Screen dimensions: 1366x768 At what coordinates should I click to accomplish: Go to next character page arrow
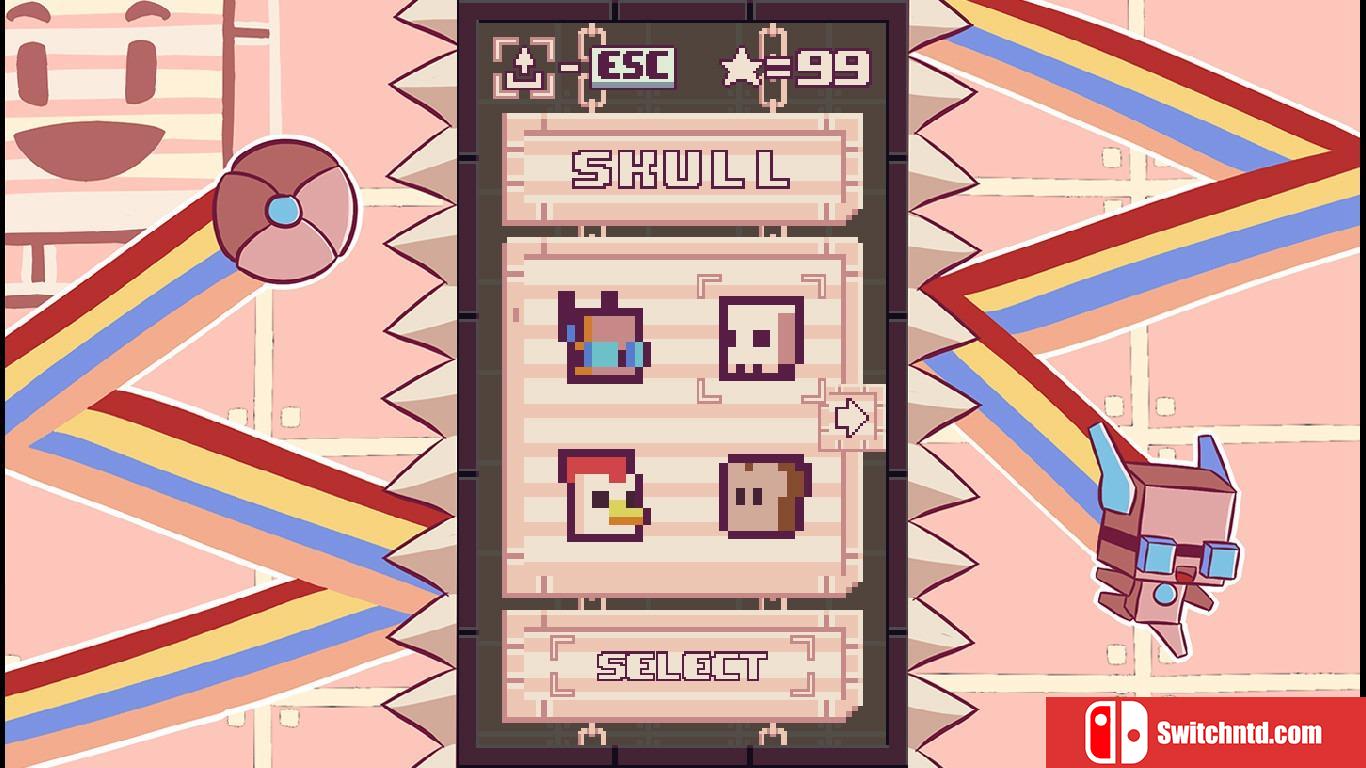pyautogui.click(x=851, y=418)
